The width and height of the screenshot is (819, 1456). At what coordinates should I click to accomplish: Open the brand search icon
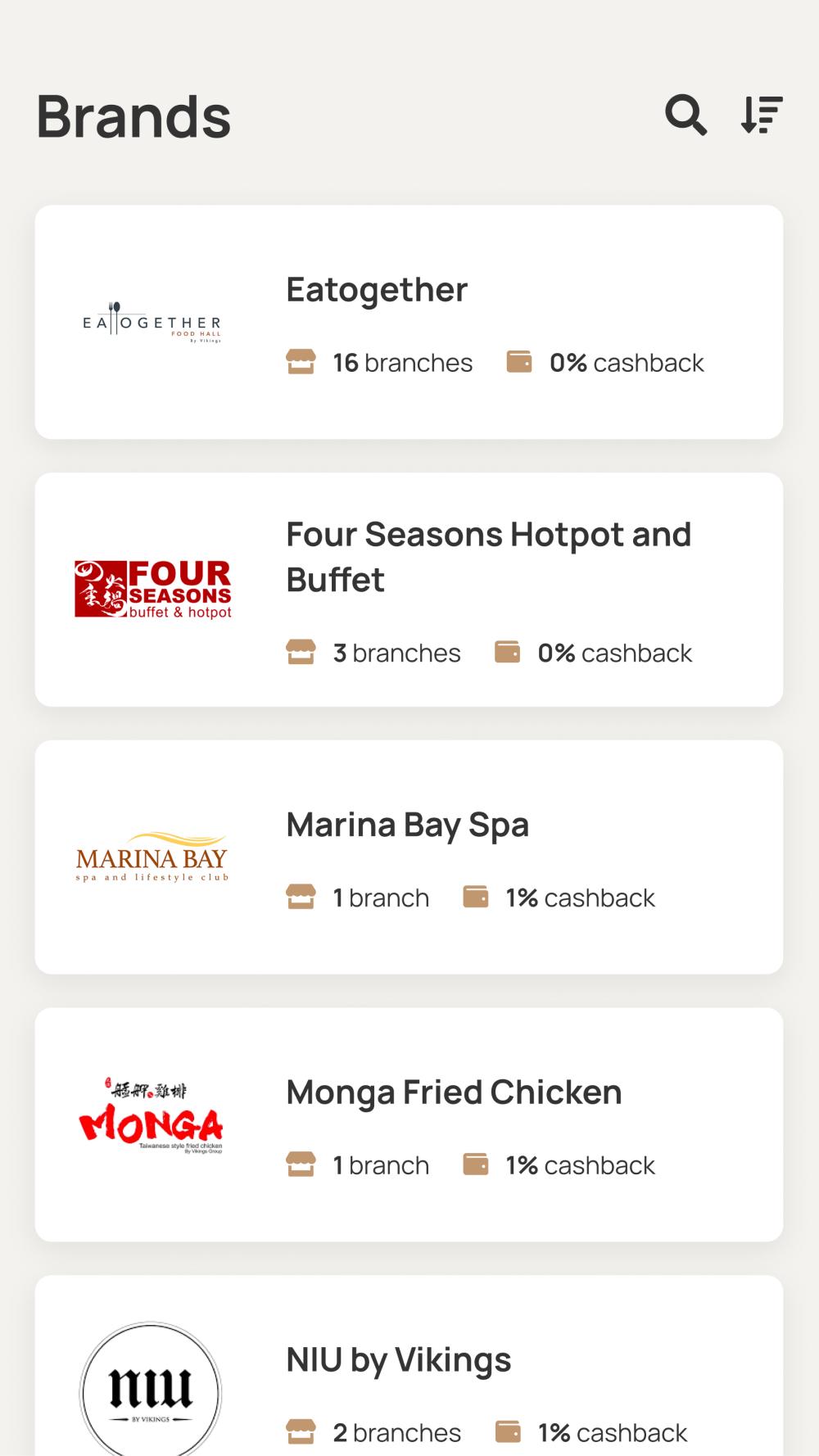686,115
